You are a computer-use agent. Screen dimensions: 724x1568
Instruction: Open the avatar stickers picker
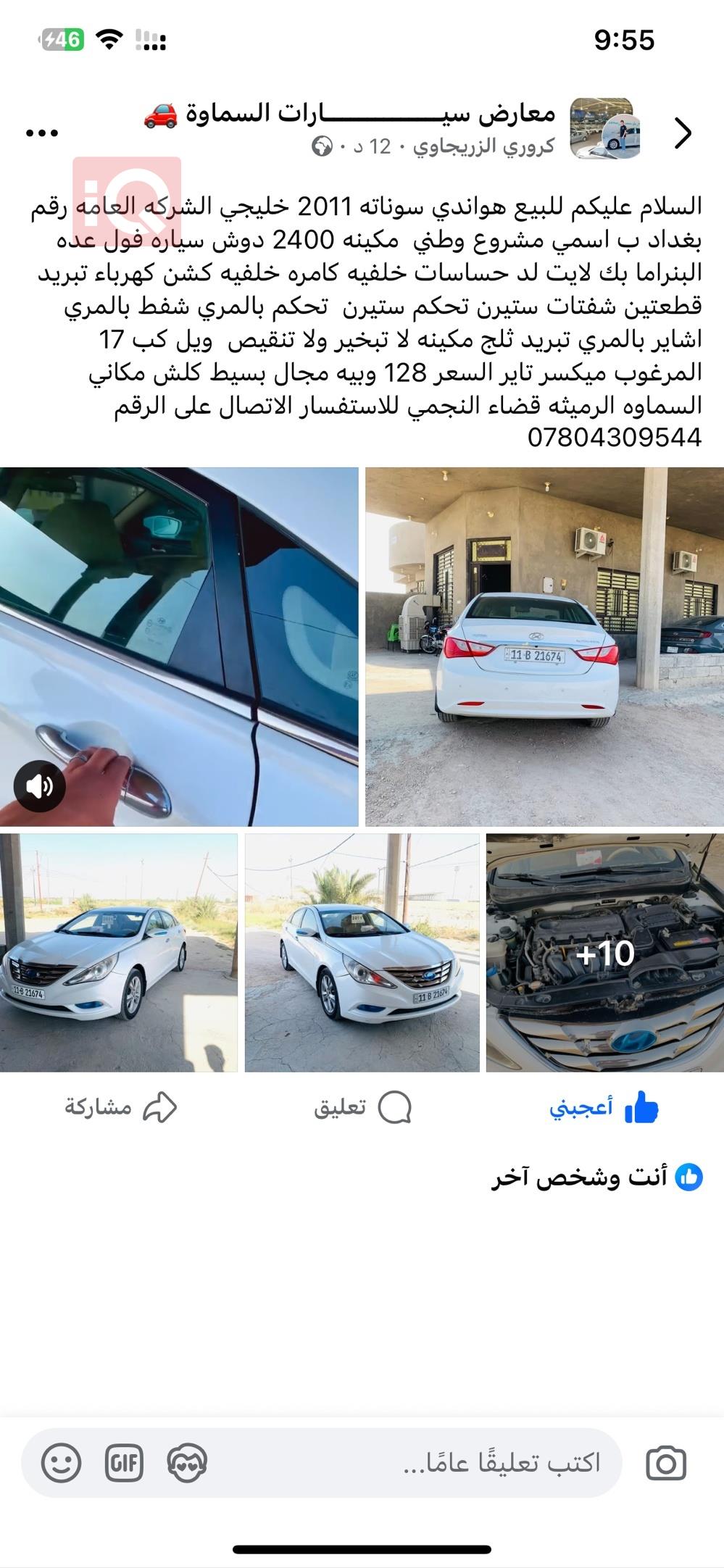point(187,1463)
